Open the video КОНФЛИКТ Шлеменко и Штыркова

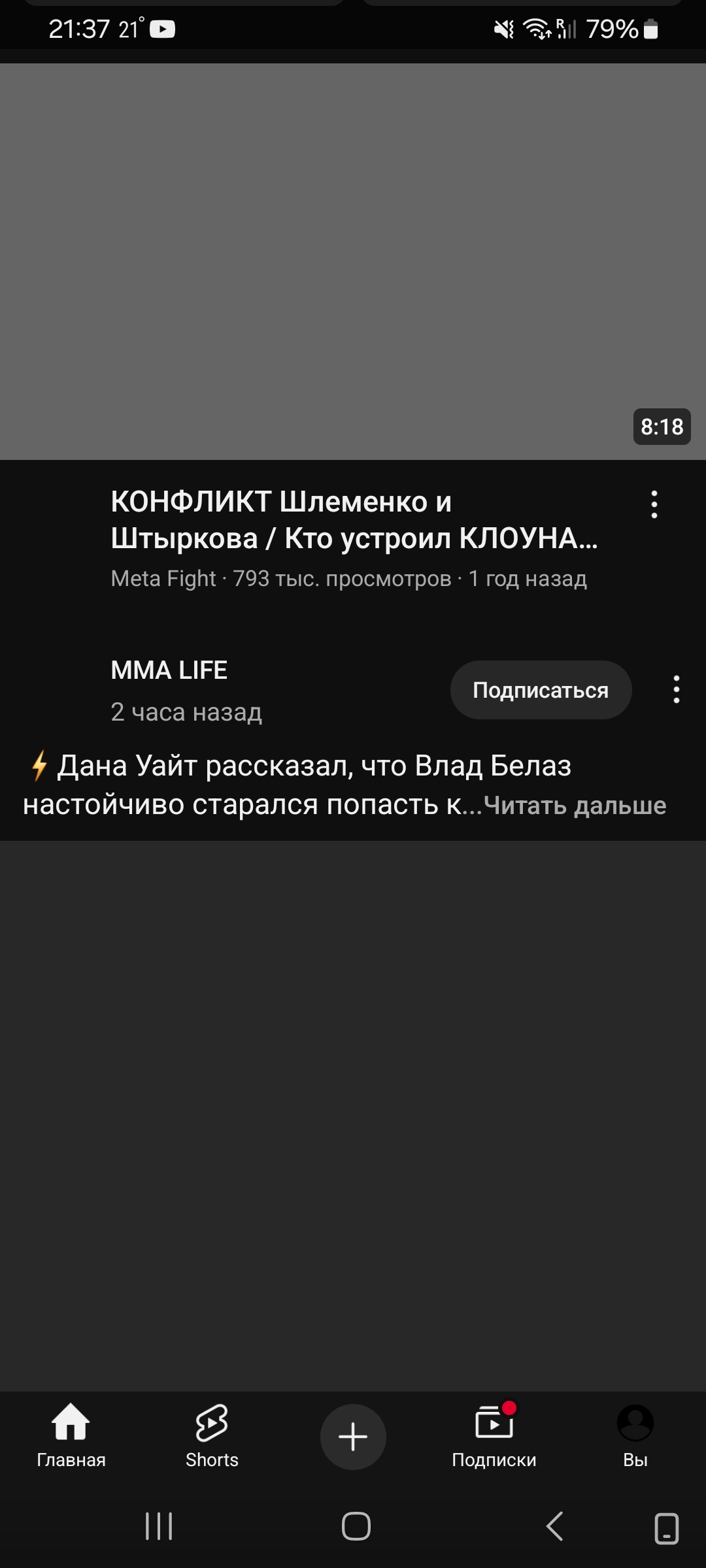click(x=354, y=520)
